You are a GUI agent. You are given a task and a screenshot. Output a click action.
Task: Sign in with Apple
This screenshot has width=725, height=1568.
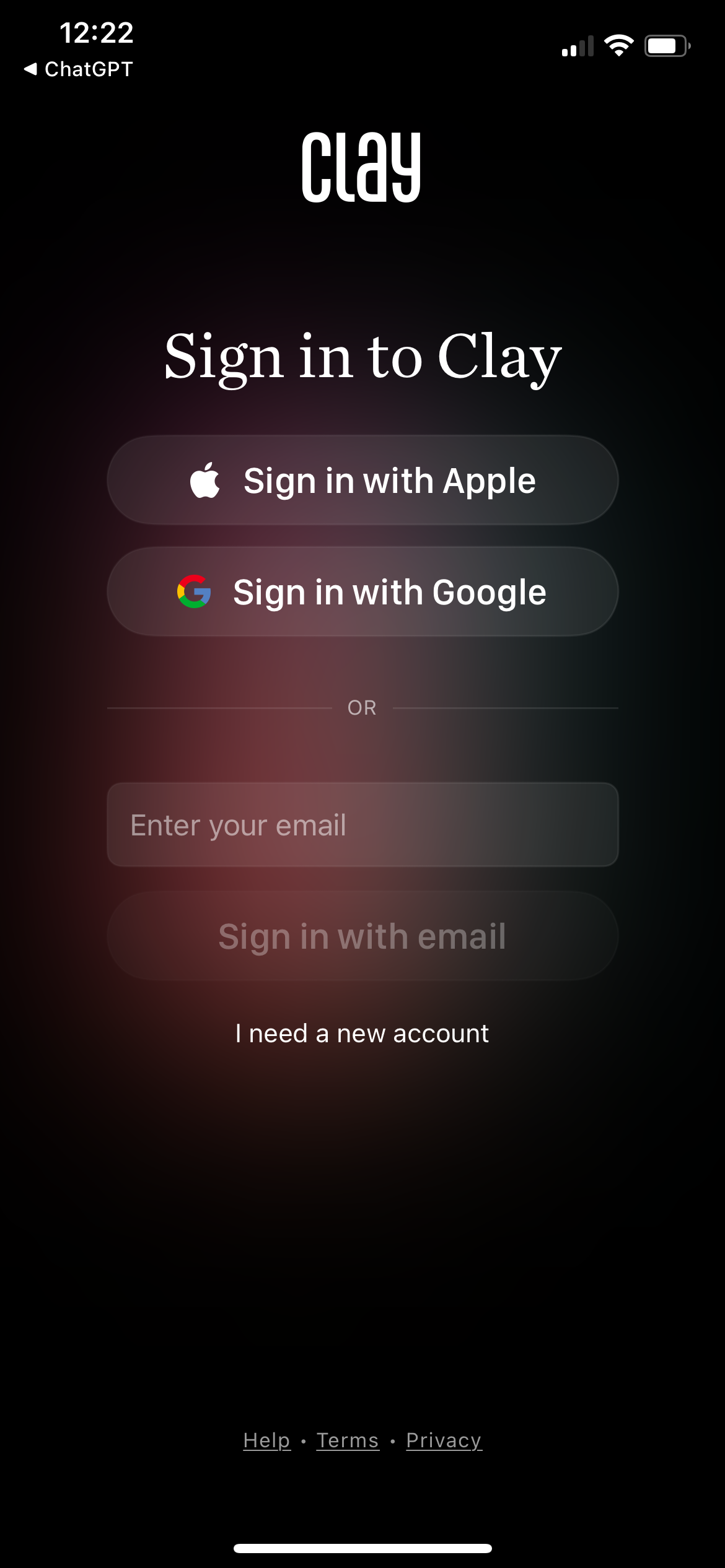(x=362, y=481)
